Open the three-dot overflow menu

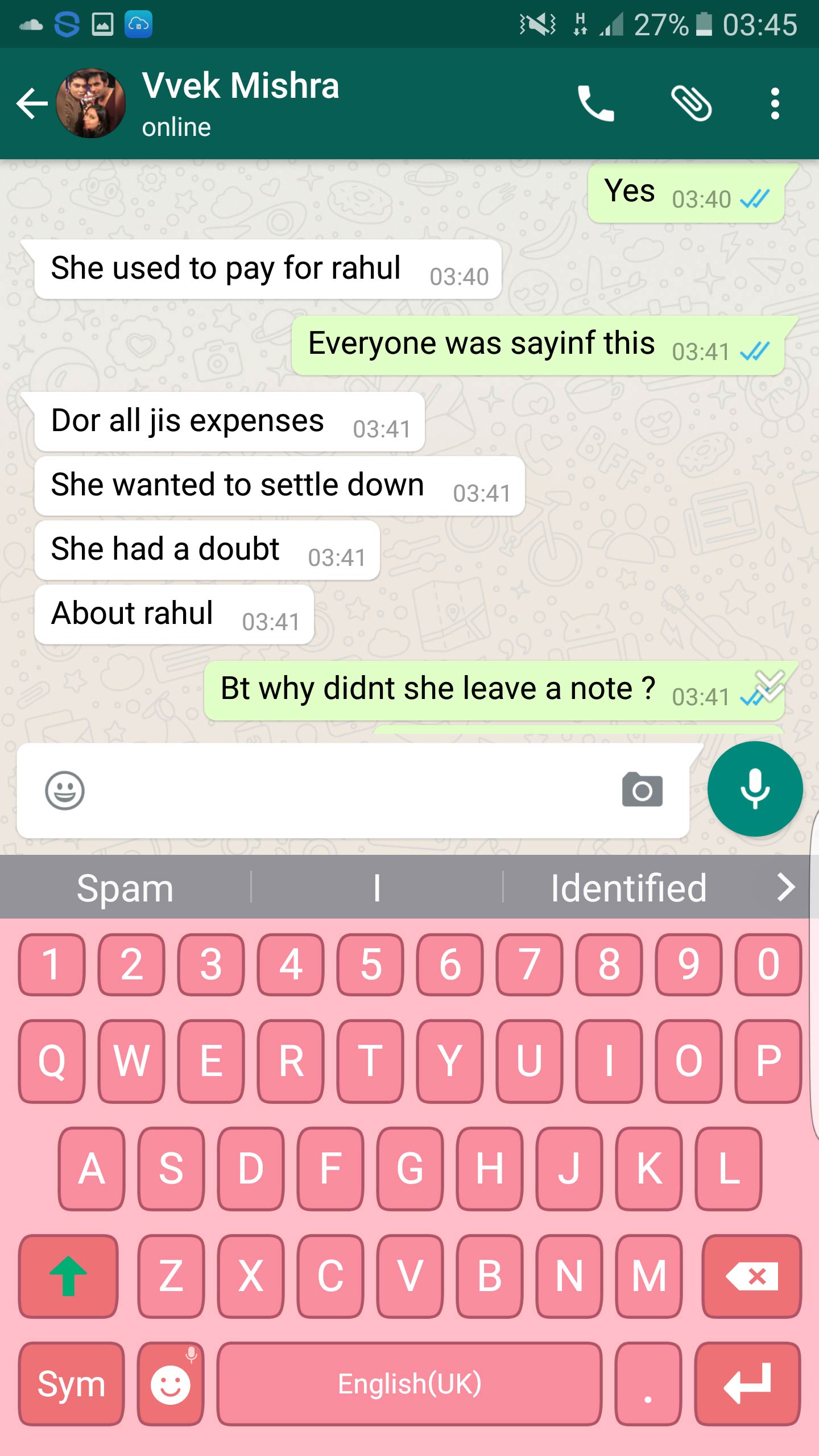pos(775,104)
